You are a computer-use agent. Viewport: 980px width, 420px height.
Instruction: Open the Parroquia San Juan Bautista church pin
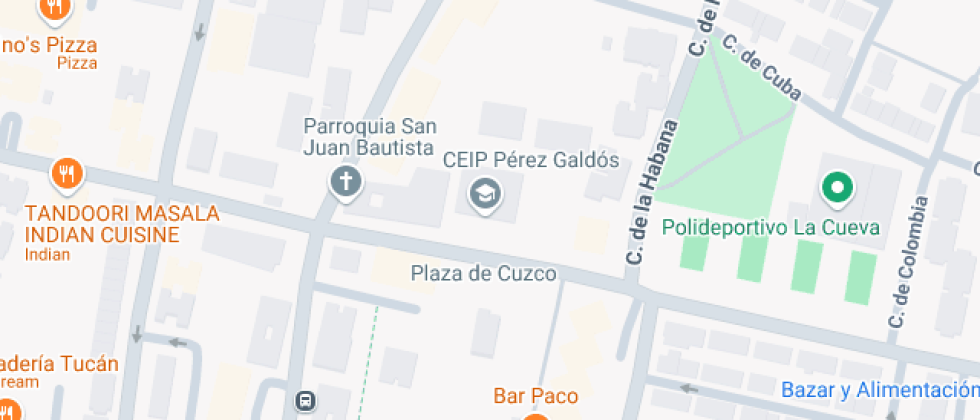(346, 183)
